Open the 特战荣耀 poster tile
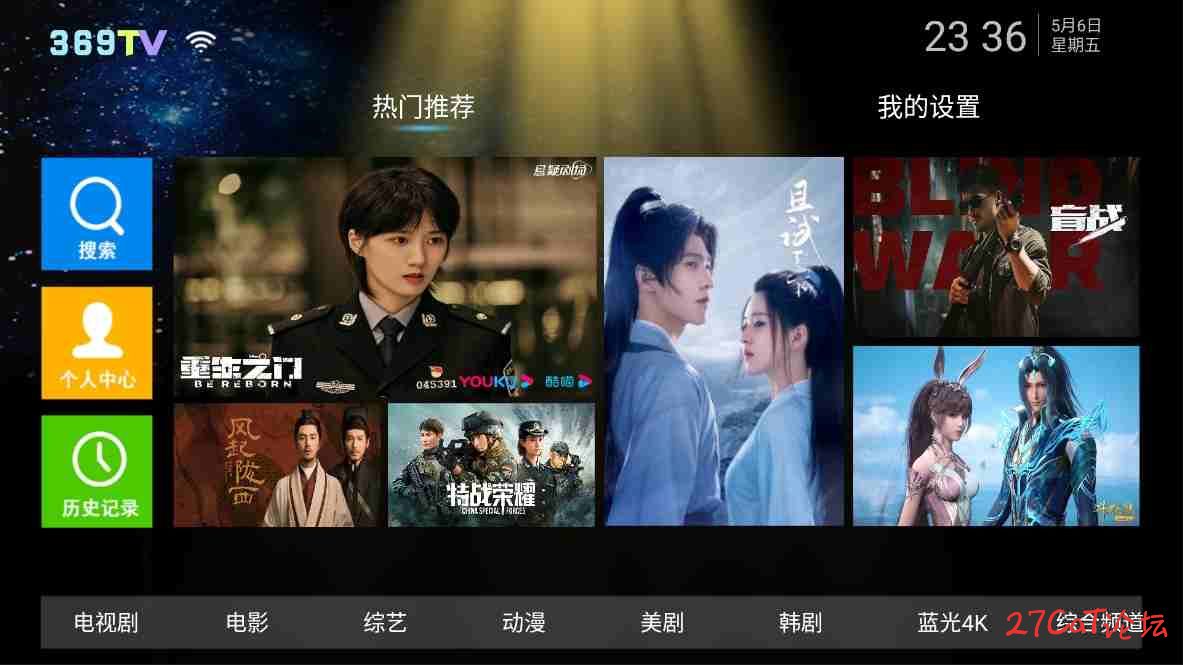The image size is (1183, 665). pos(491,465)
